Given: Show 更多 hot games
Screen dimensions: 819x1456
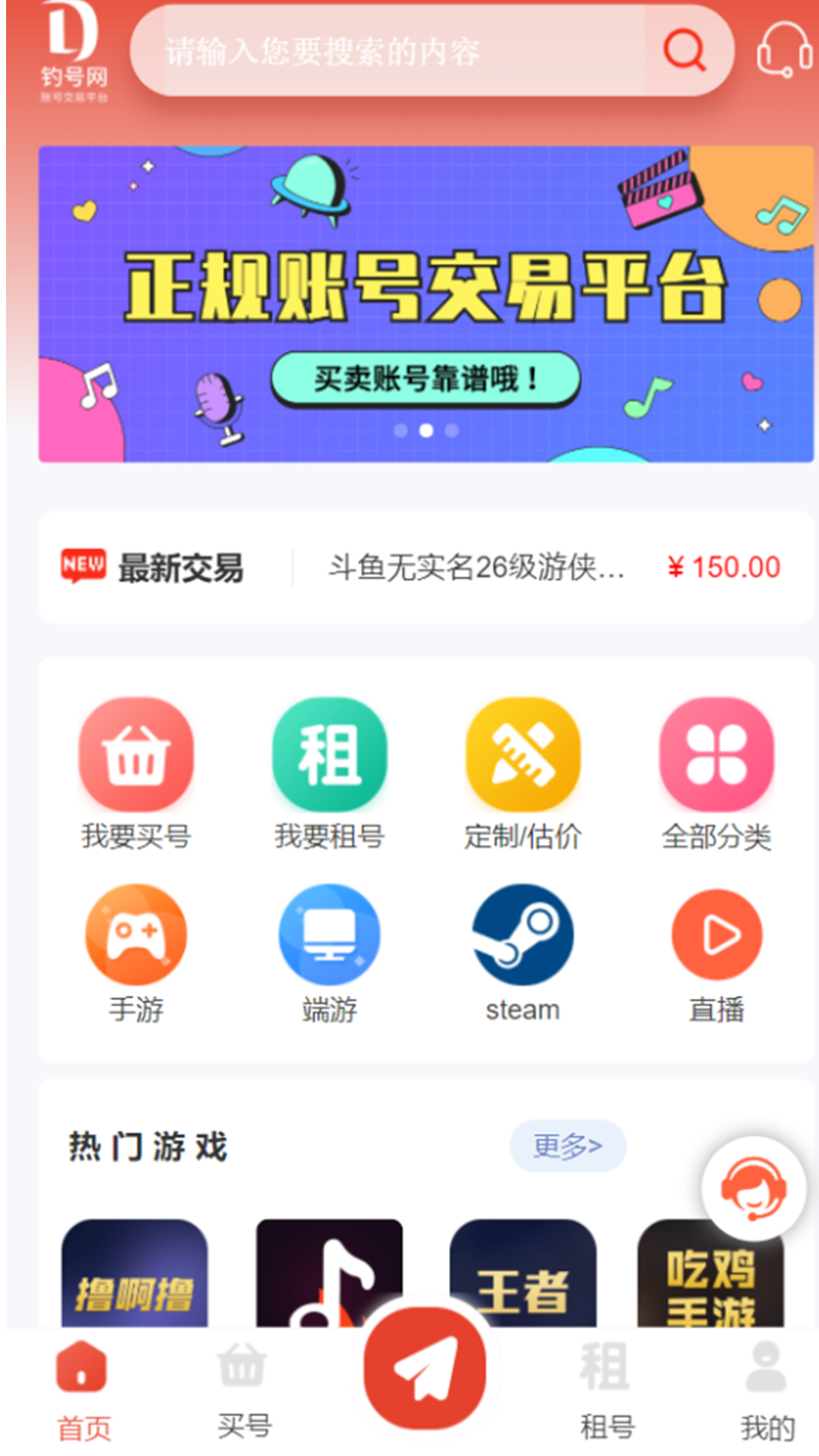Looking at the screenshot, I should 567,1145.
